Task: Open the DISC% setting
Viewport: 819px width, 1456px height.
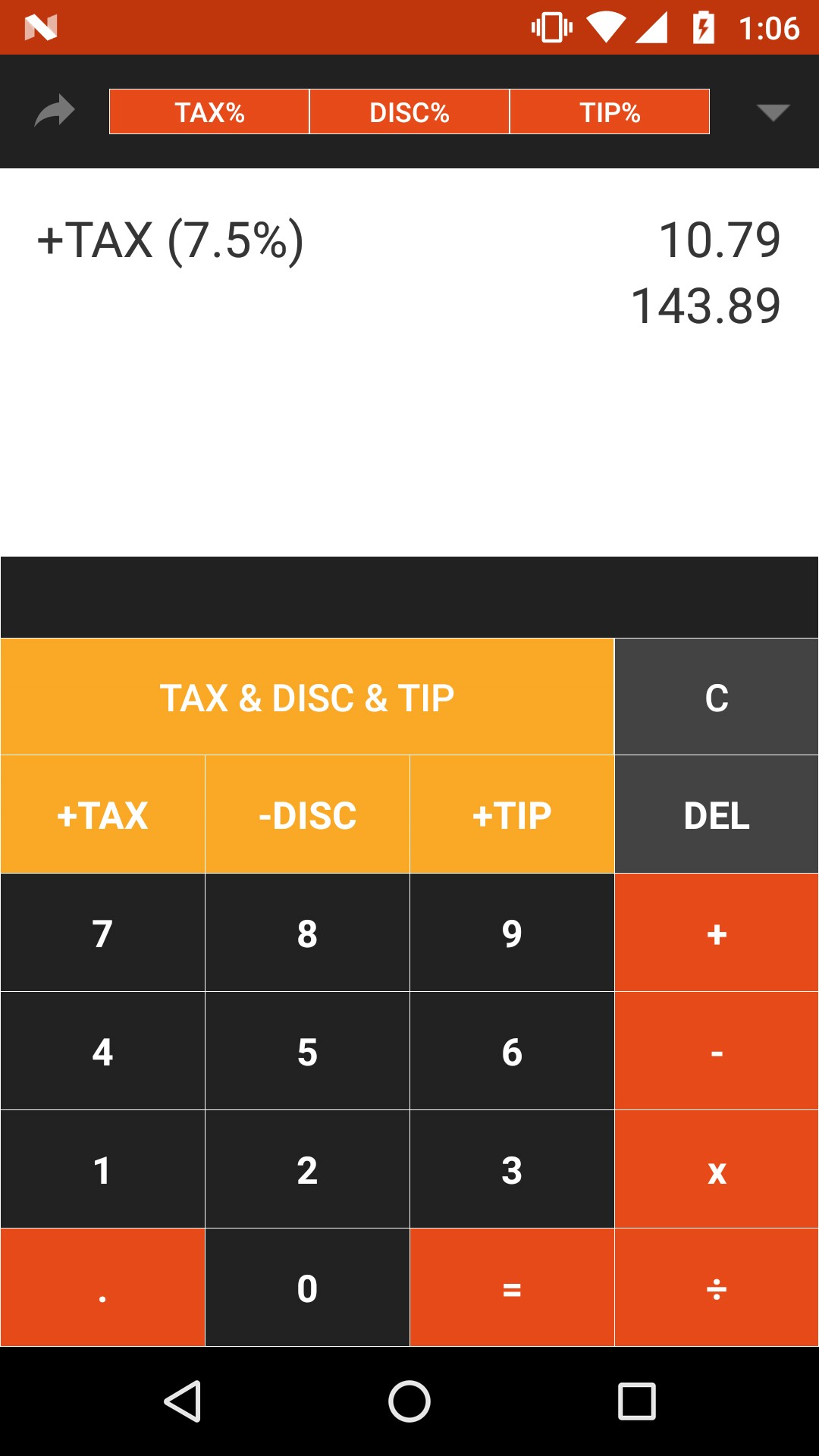Action: click(409, 112)
